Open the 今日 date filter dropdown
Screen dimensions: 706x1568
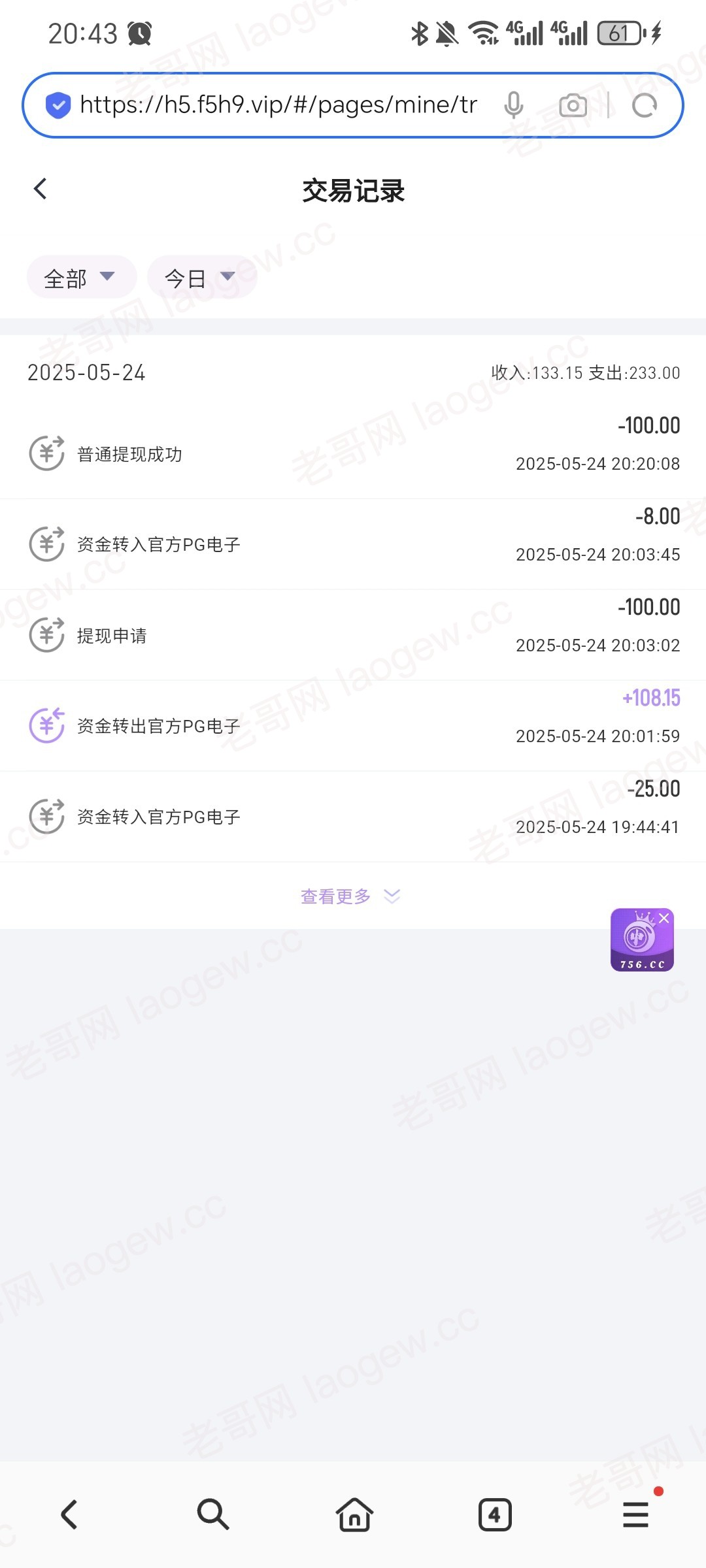(x=202, y=277)
